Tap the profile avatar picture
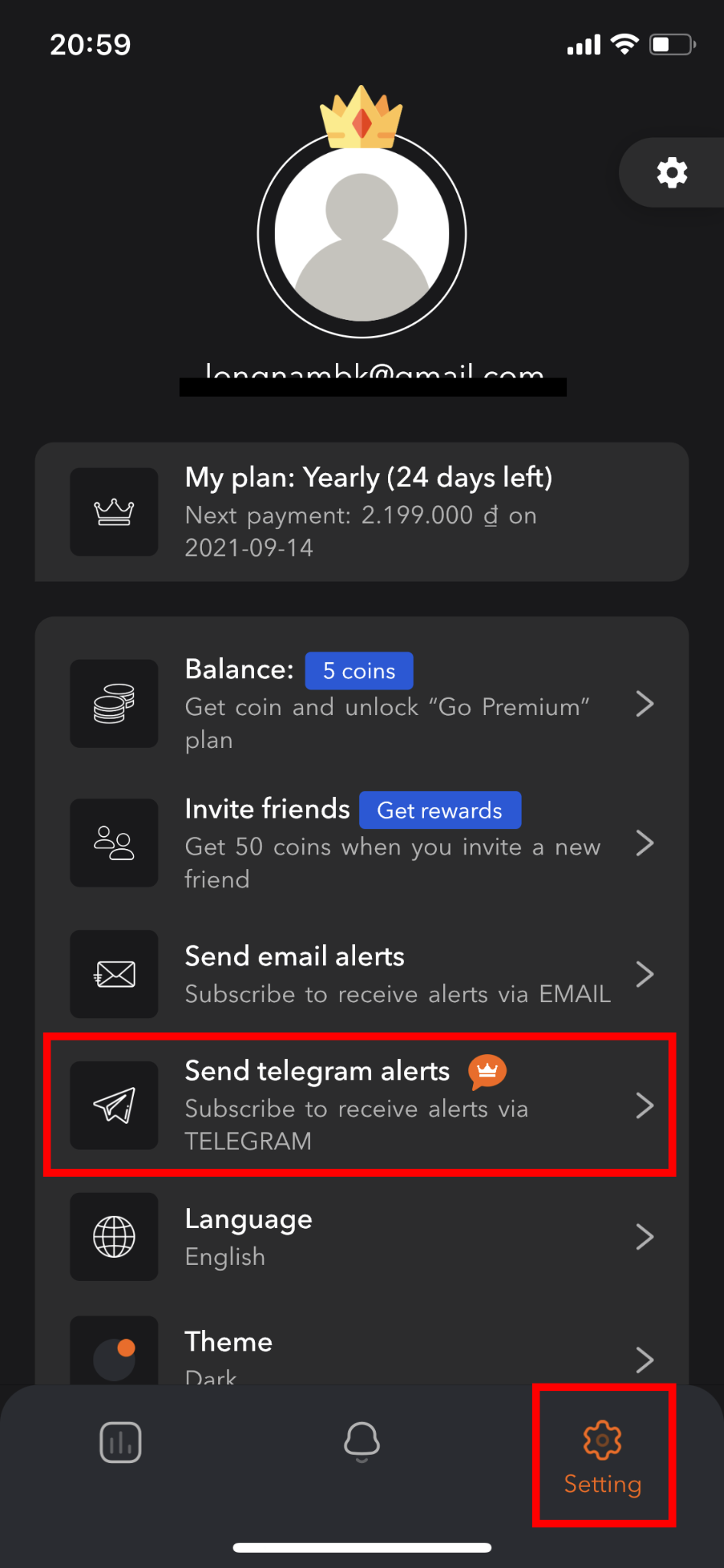 tap(362, 234)
